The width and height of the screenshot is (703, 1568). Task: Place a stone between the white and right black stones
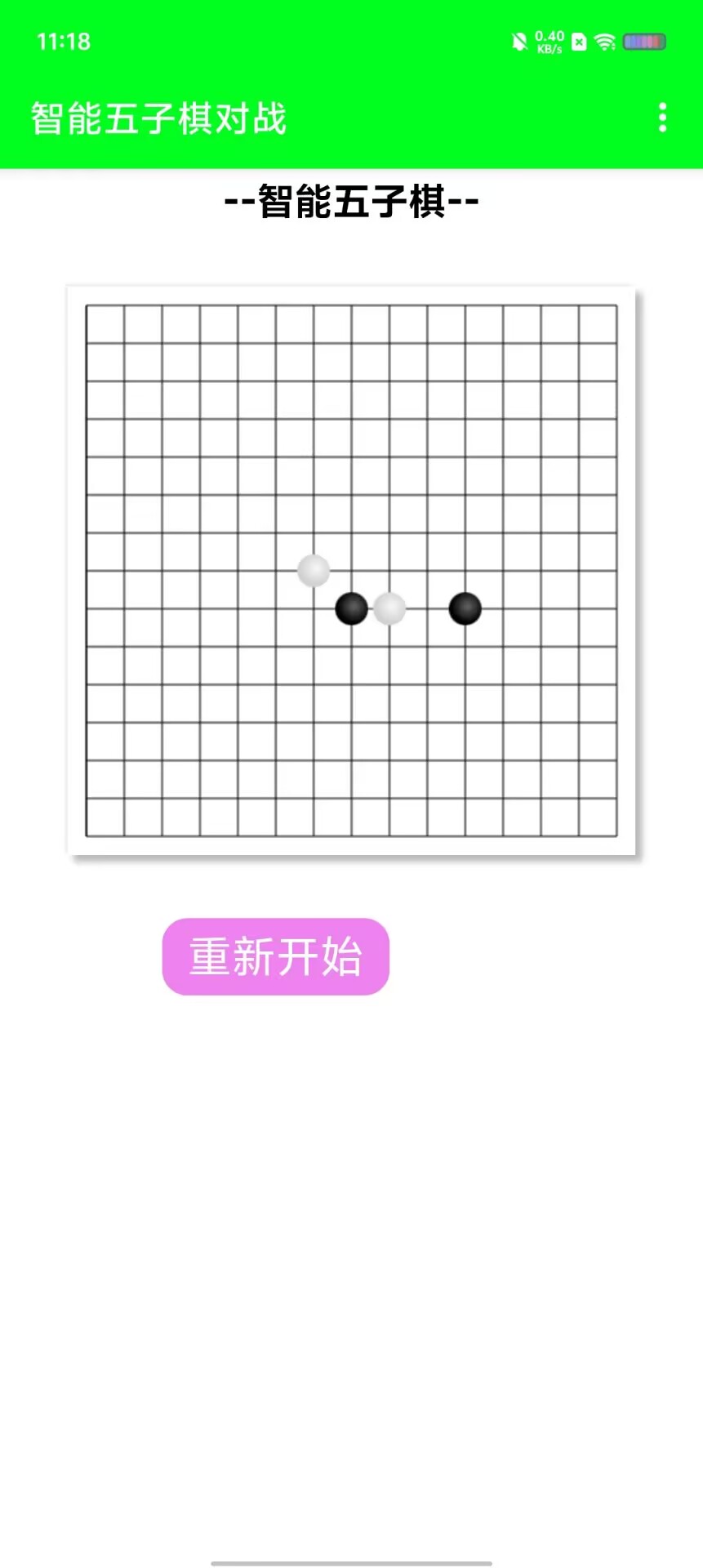click(427, 608)
